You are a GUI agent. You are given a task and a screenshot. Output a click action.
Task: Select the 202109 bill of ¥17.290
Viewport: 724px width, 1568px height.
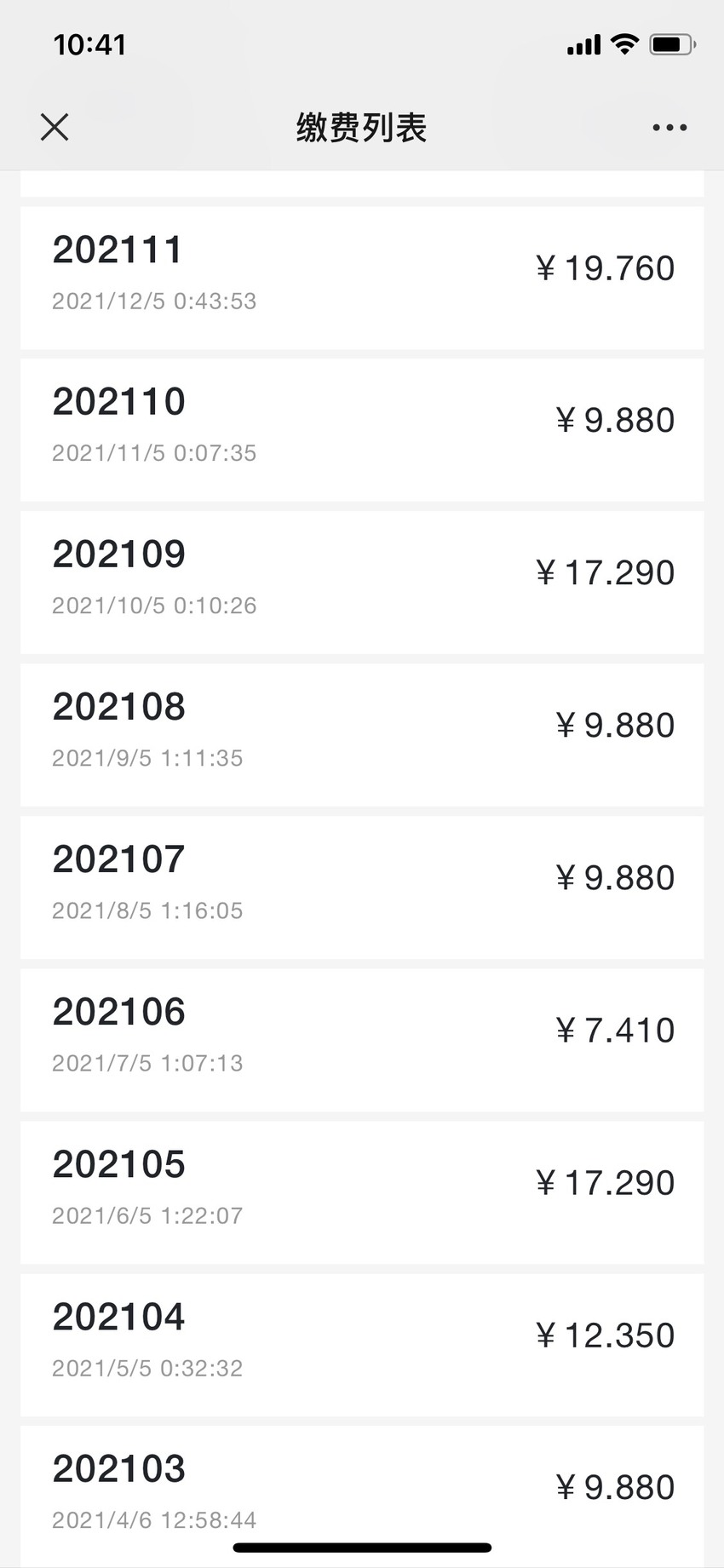coord(362,583)
